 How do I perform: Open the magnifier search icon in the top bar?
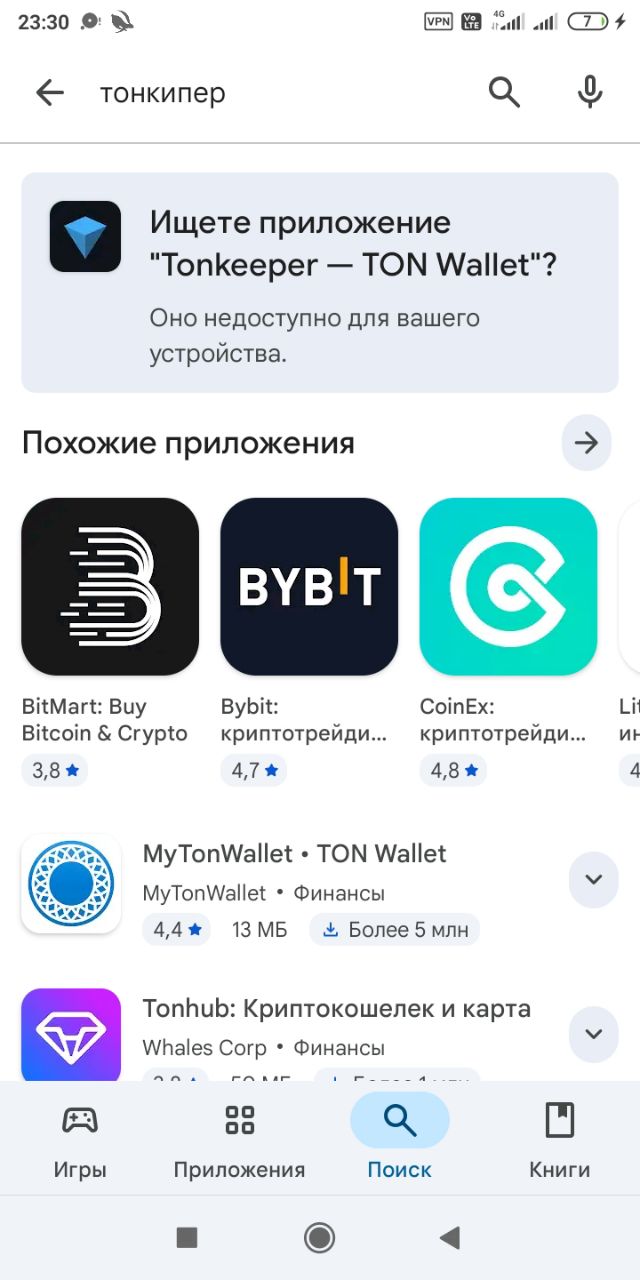point(504,93)
